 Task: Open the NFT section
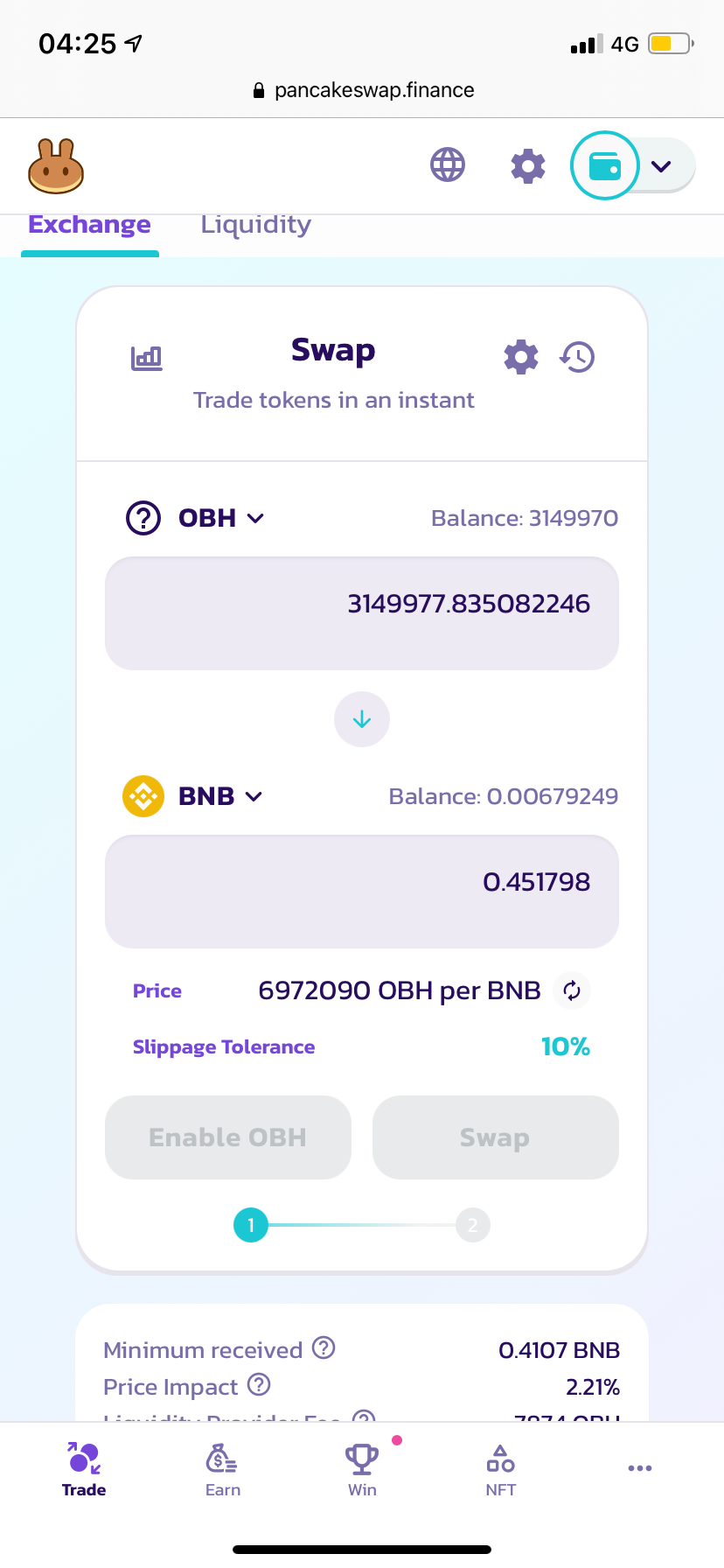click(x=500, y=1470)
